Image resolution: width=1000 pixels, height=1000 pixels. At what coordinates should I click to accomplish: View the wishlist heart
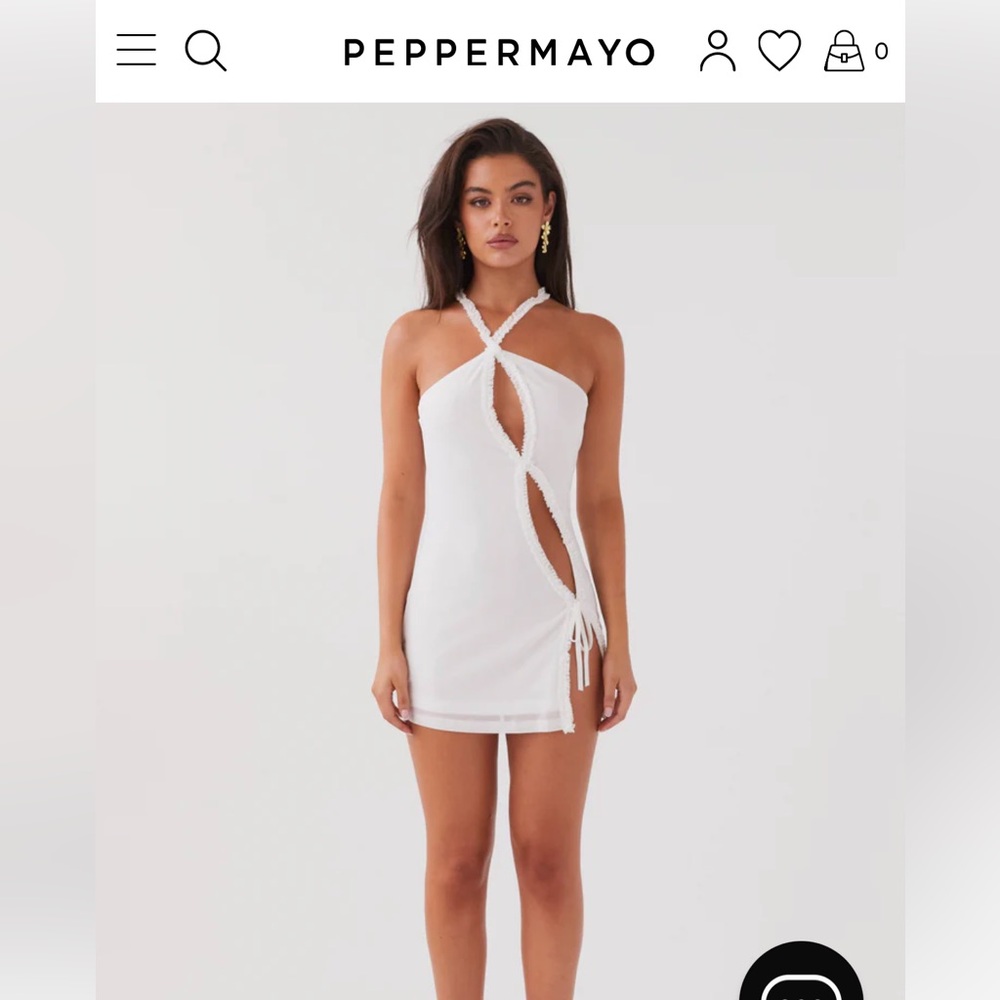point(779,51)
